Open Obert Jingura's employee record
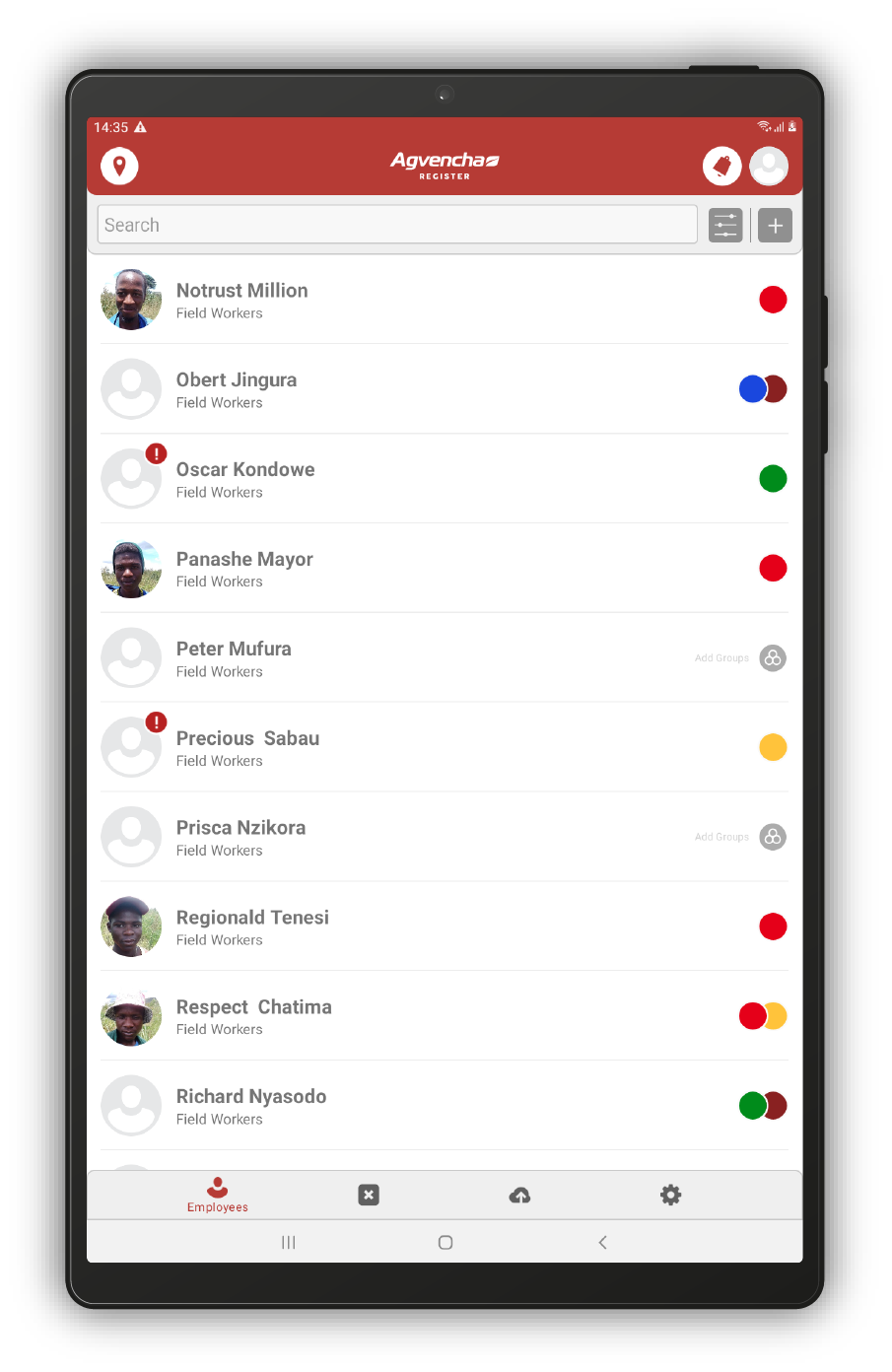The height and width of the screenshot is (1372, 892). click(x=237, y=389)
